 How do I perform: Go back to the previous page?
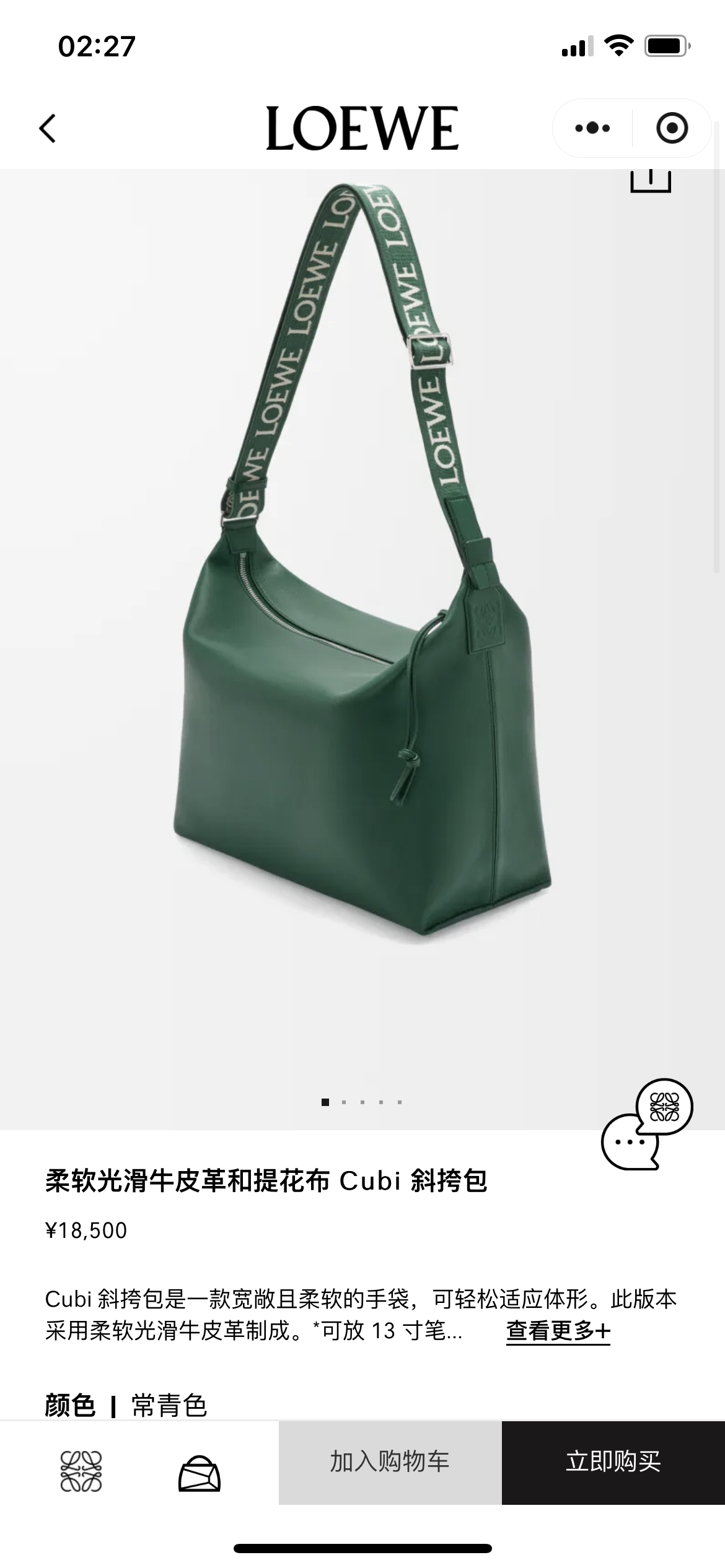tap(48, 128)
